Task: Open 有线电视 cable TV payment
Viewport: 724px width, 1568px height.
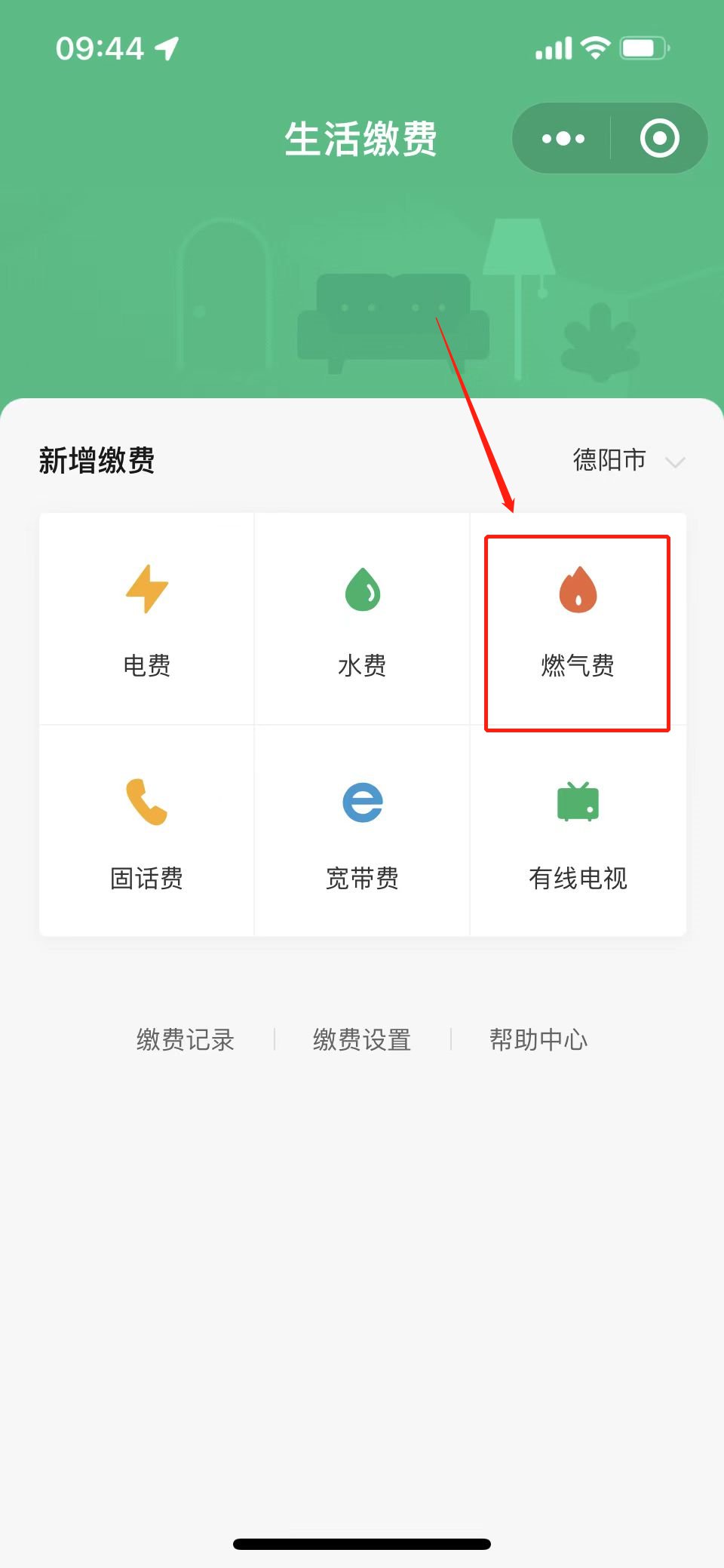Action: point(578,832)
